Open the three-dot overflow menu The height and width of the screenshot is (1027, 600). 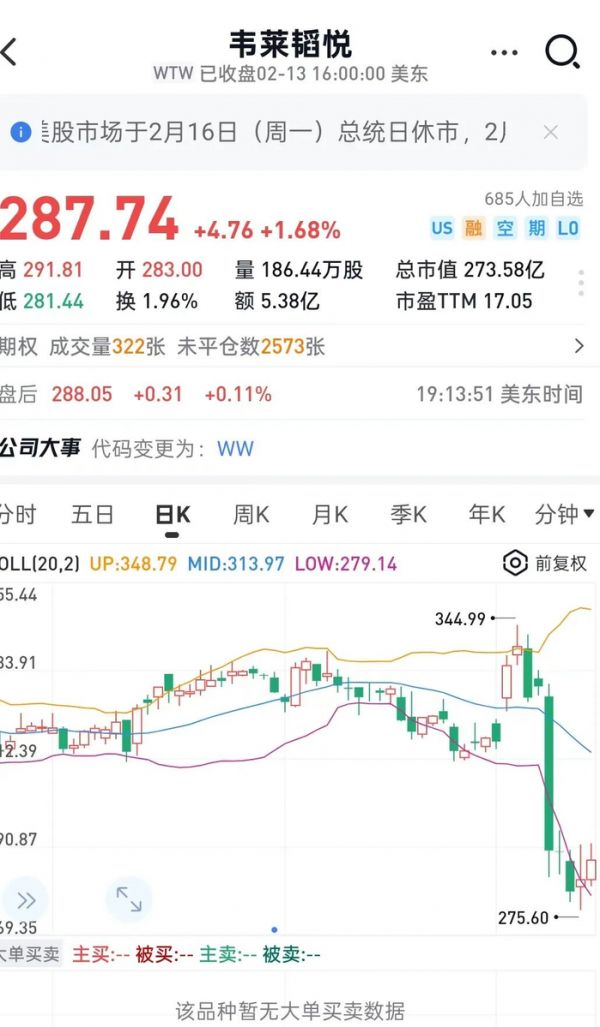click(x=504, y=52)
